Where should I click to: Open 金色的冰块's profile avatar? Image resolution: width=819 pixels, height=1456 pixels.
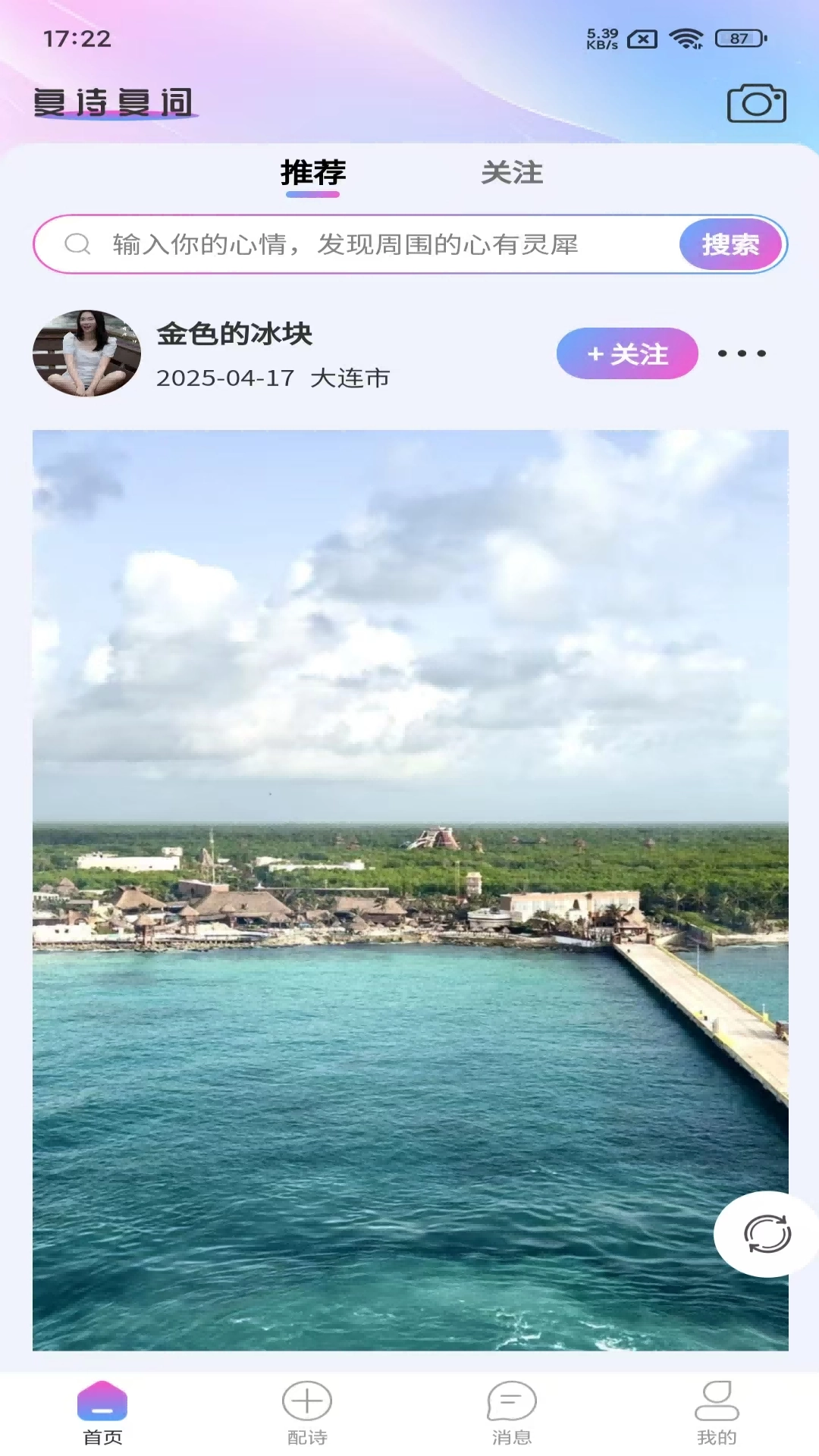(x=86, y=353)
